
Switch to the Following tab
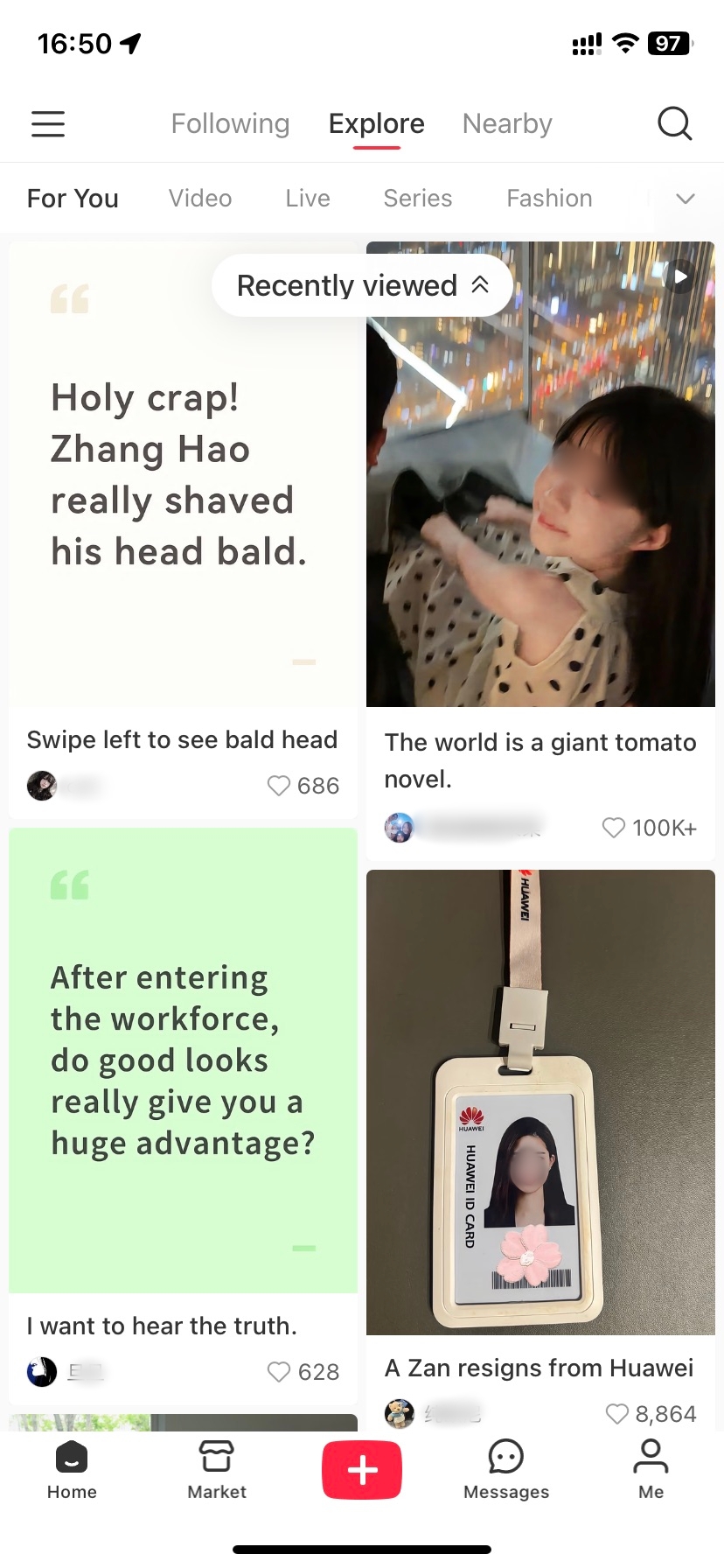(x=230, y=124)
